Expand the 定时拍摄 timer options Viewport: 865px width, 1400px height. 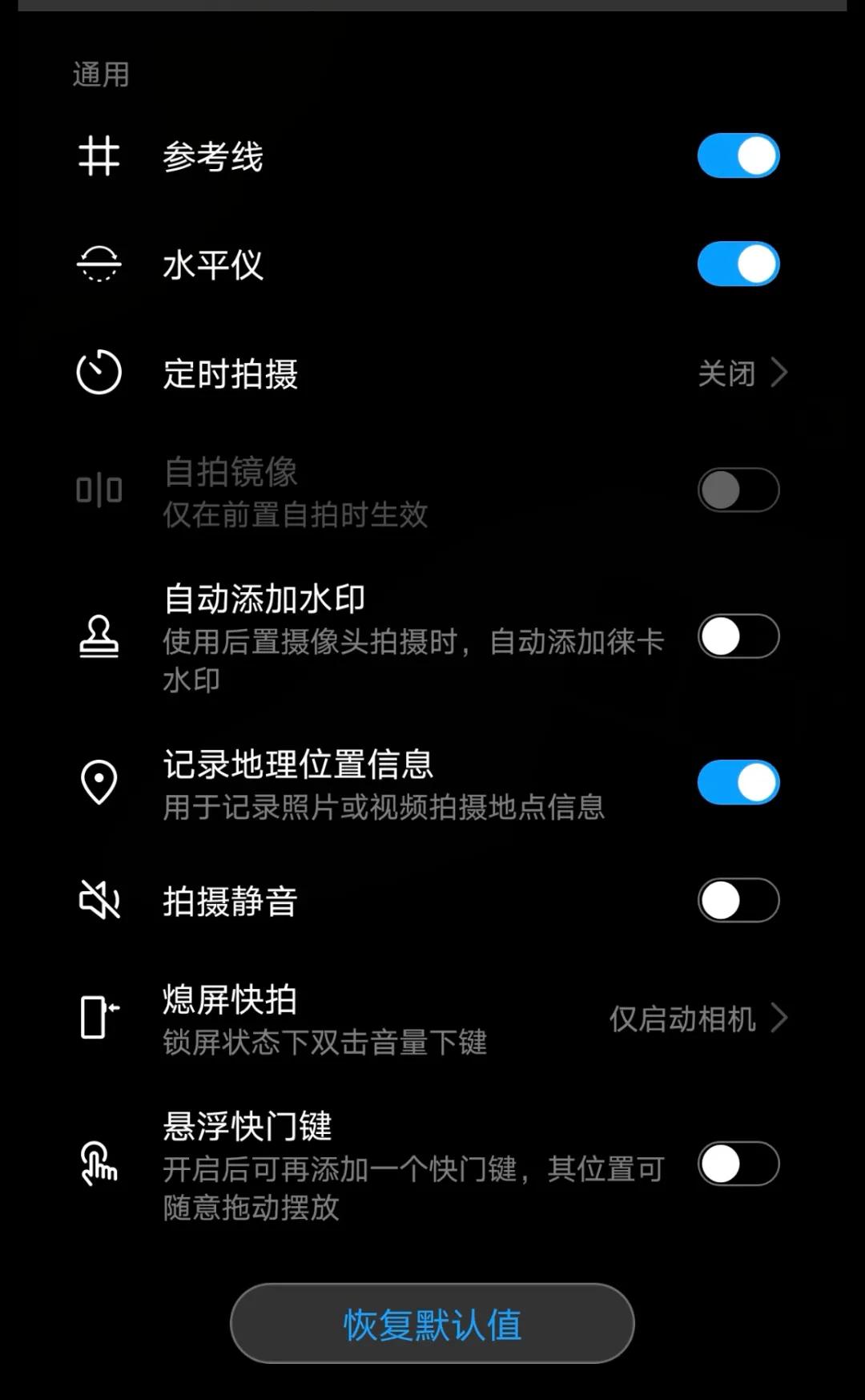coord(741,372)
